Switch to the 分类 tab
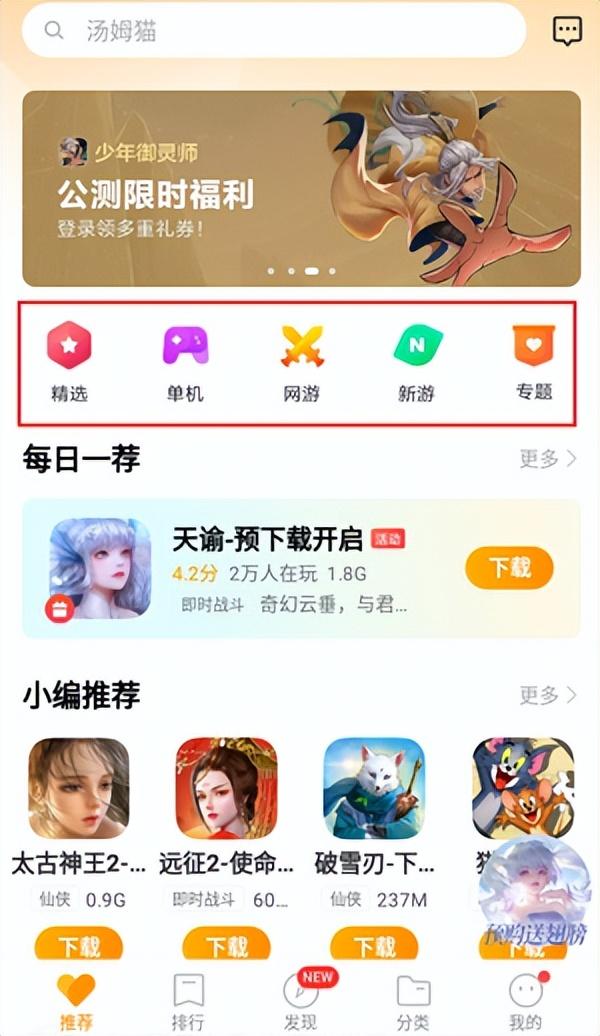 [413, 1002]
